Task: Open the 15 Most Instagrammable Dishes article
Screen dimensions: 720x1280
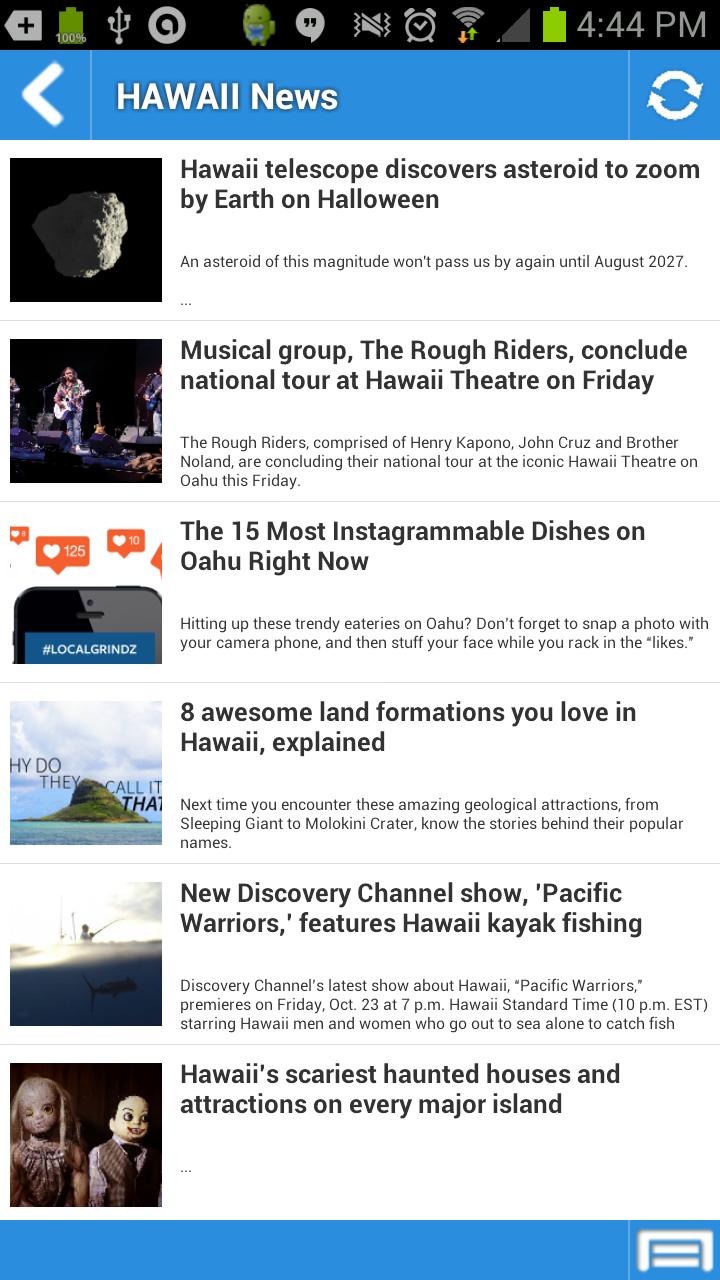Action: click(412, 547)
